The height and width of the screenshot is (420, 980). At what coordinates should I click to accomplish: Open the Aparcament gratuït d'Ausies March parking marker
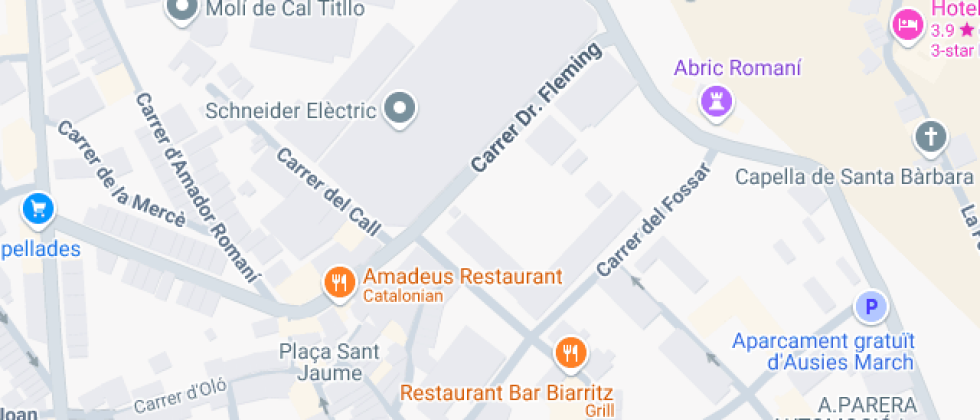pos(872,307)
